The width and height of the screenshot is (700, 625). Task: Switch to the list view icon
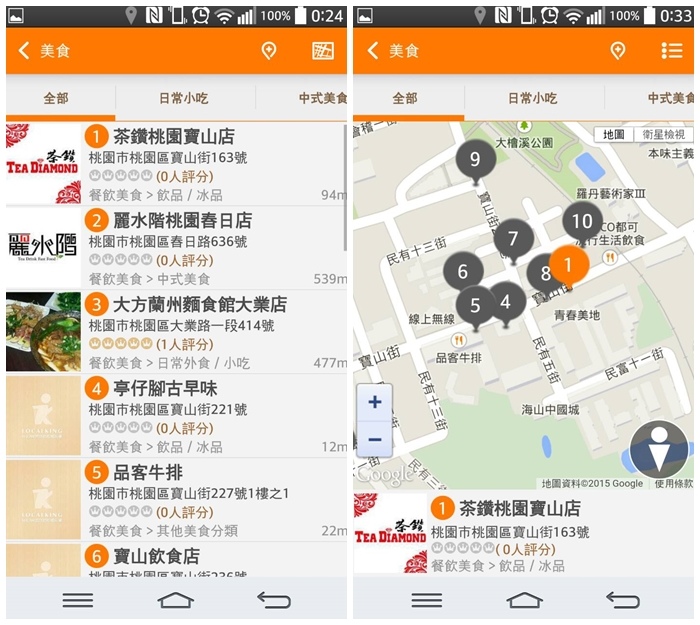[x=672, y=51]
